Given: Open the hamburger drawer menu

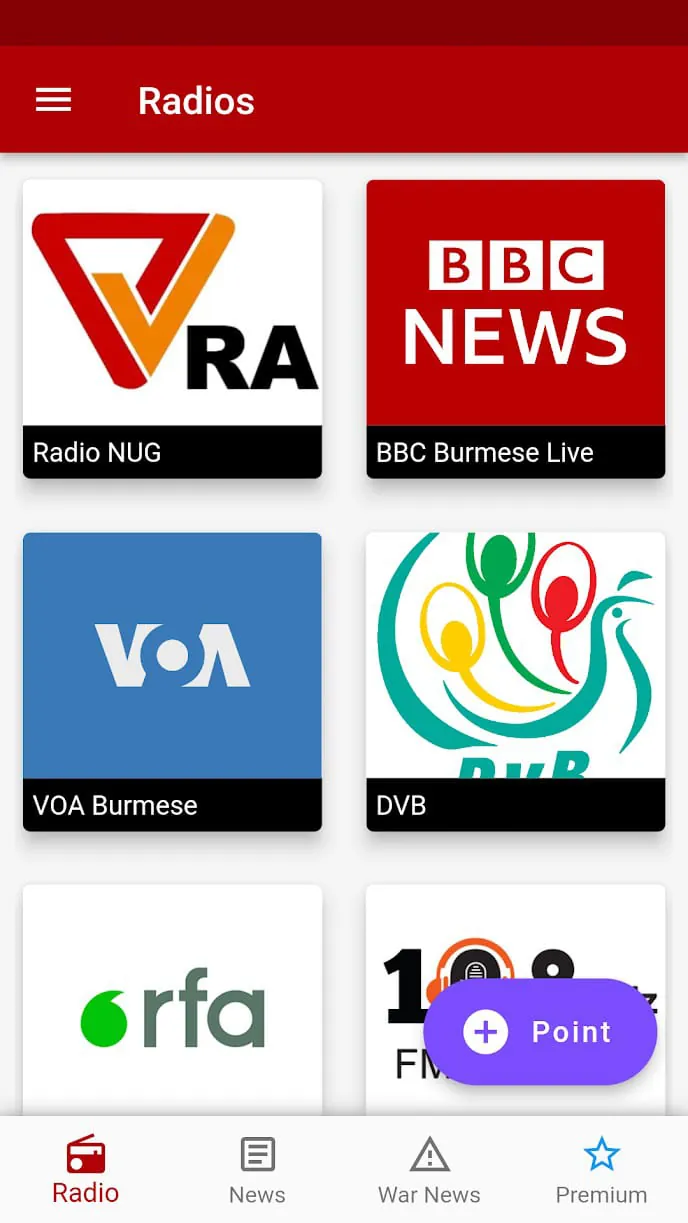Looking at the screenshot, I should tap(53, 100).
